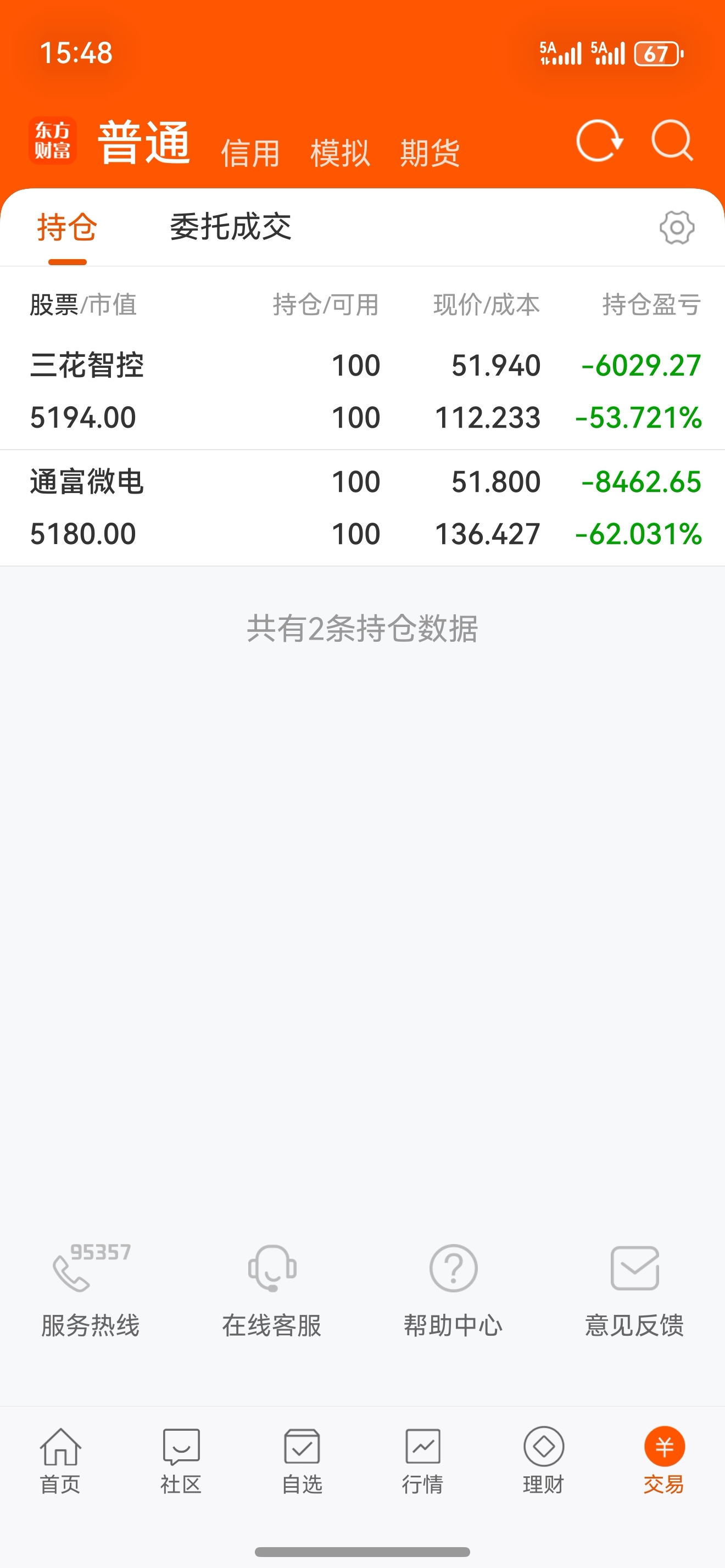Screen dimensions: 725x1568
Task: Call the 服务热线 95357
Action: (90, 1290)
